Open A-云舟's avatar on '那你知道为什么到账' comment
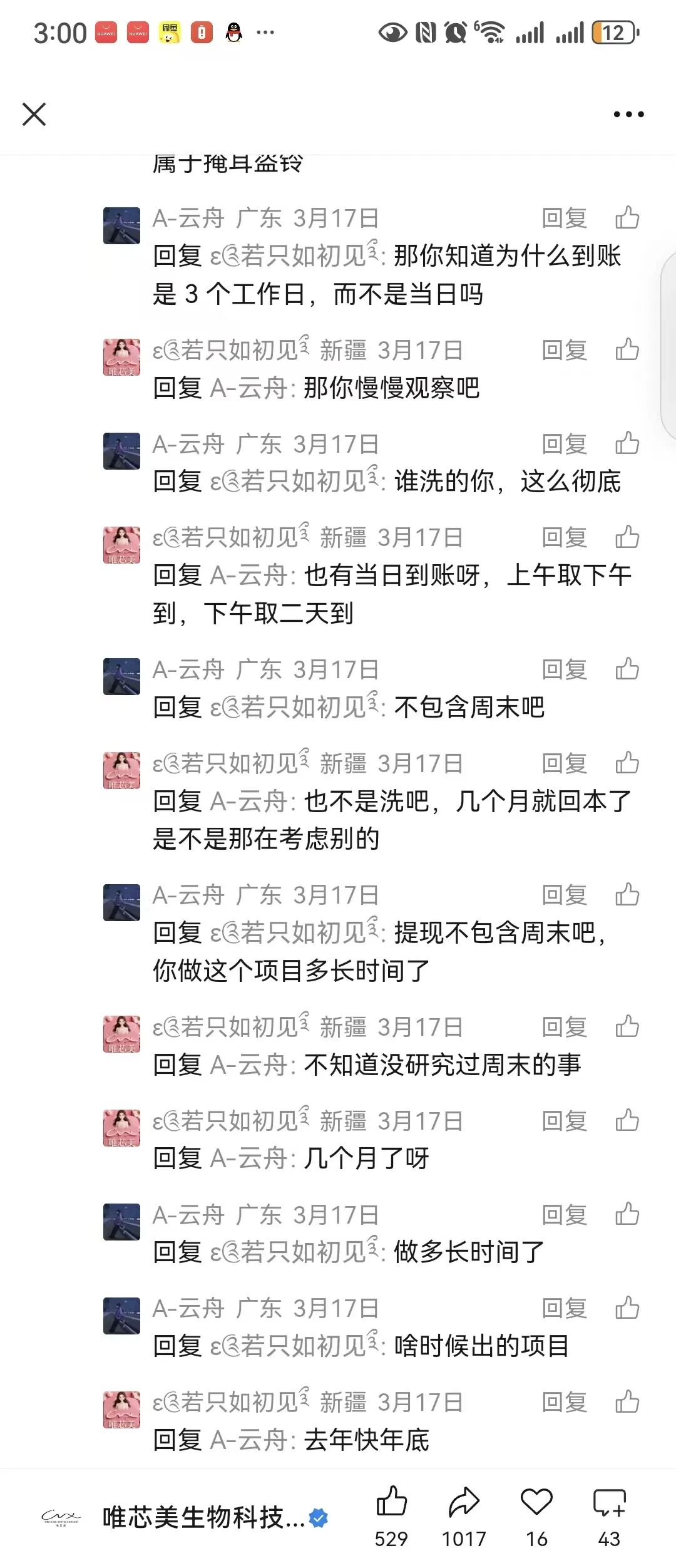 (x=121, y=225)
